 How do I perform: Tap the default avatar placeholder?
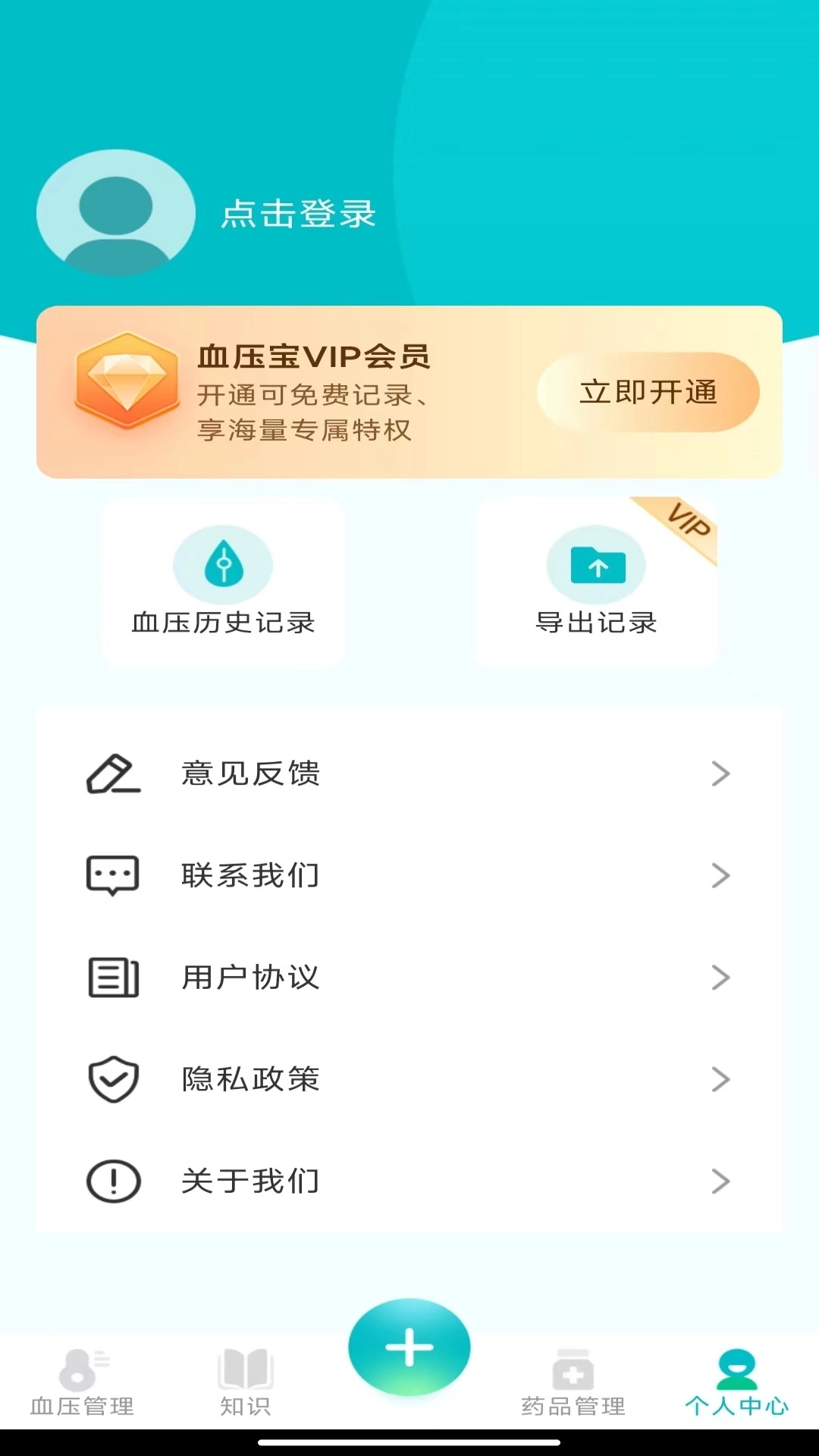click(115, 213)
